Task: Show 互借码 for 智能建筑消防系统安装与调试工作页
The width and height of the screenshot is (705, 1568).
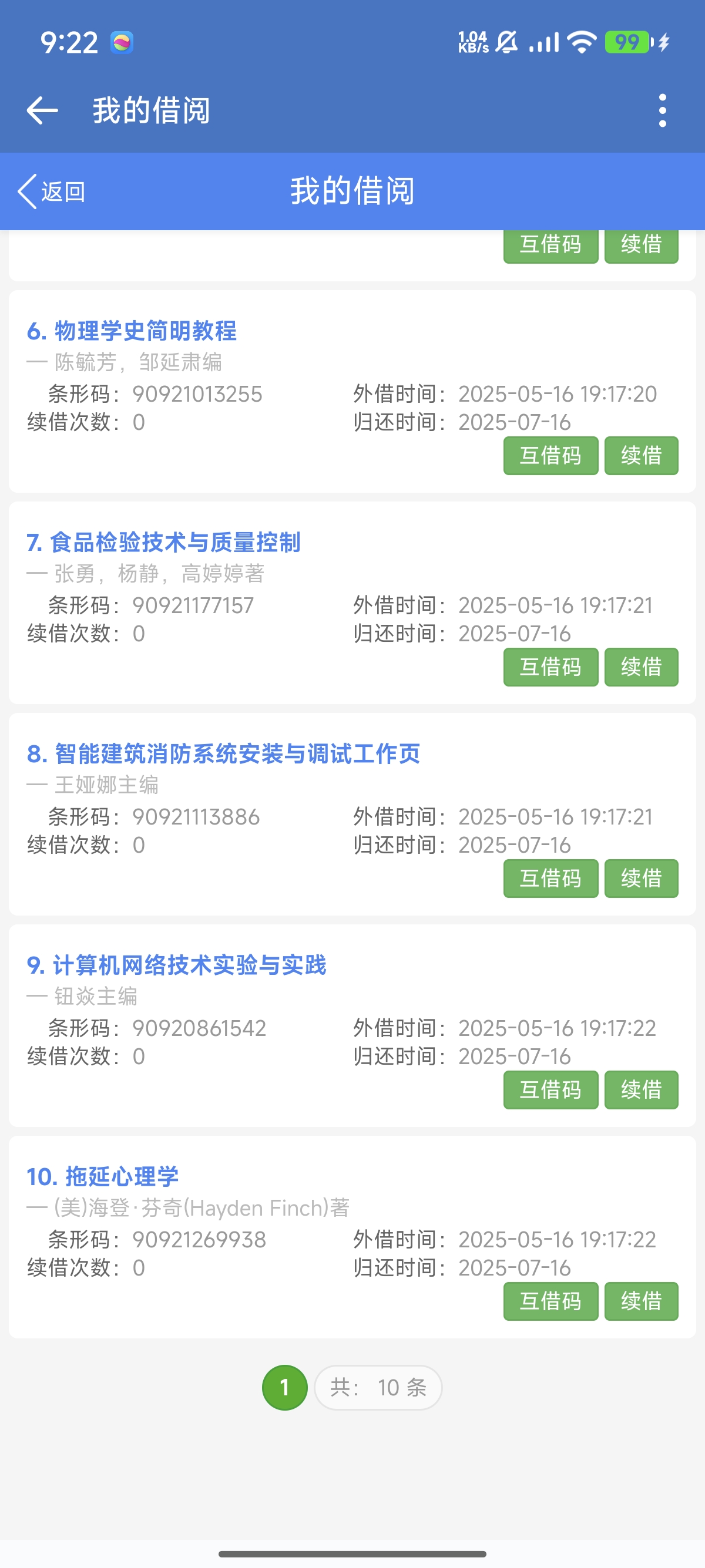Action: [x=550, y=878]
